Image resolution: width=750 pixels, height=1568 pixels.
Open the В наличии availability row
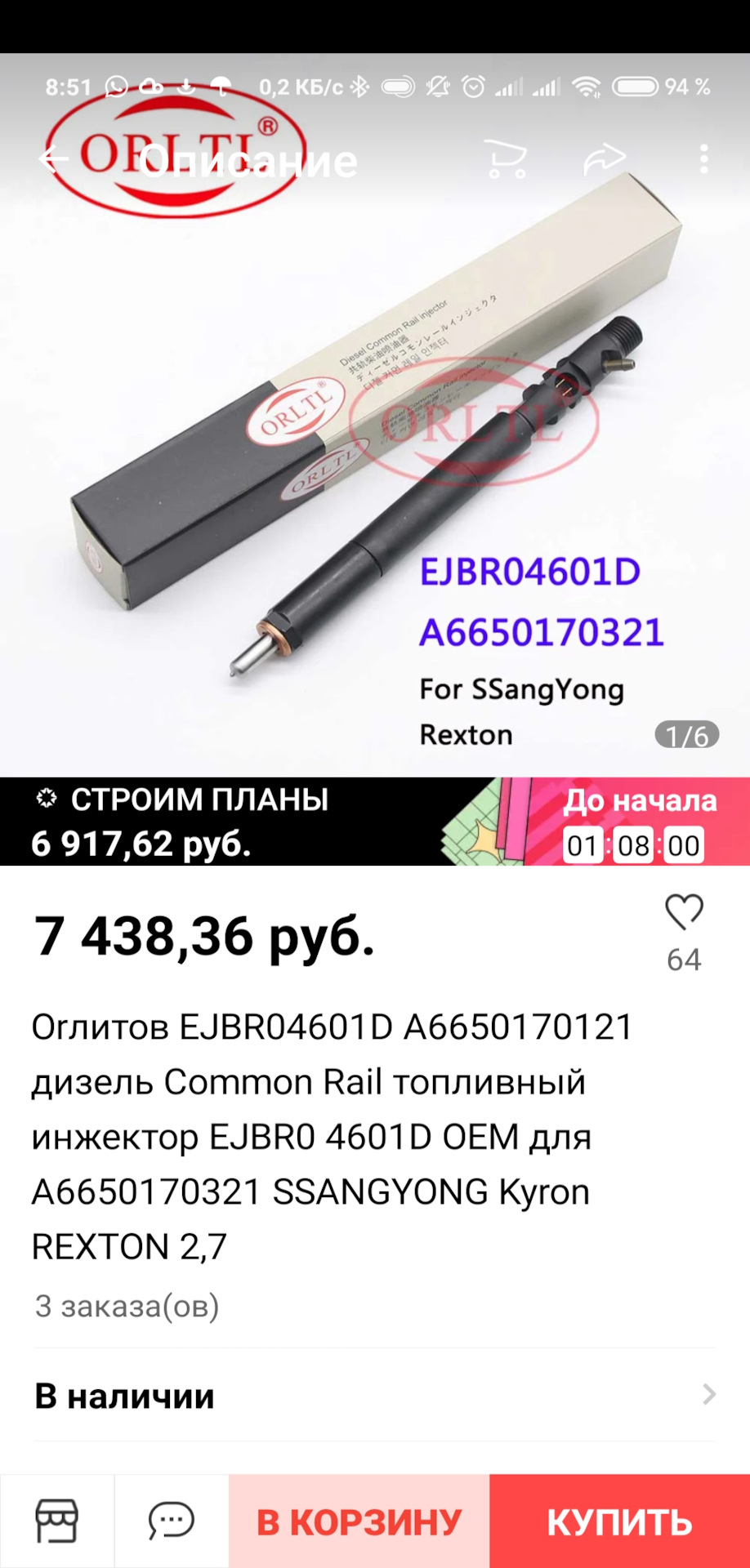(x=375, y=1396)
